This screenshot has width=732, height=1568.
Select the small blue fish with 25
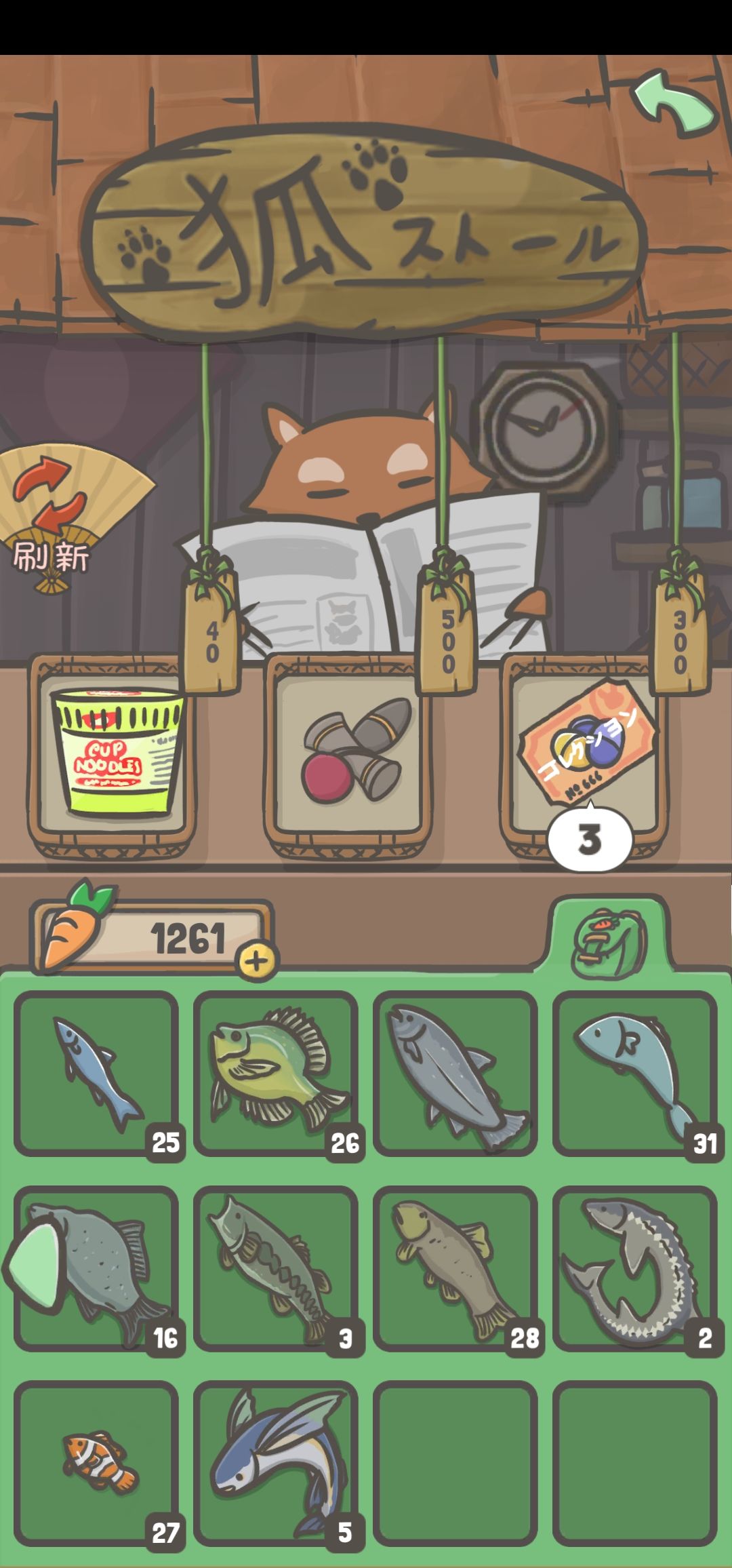coord(96,1073)
